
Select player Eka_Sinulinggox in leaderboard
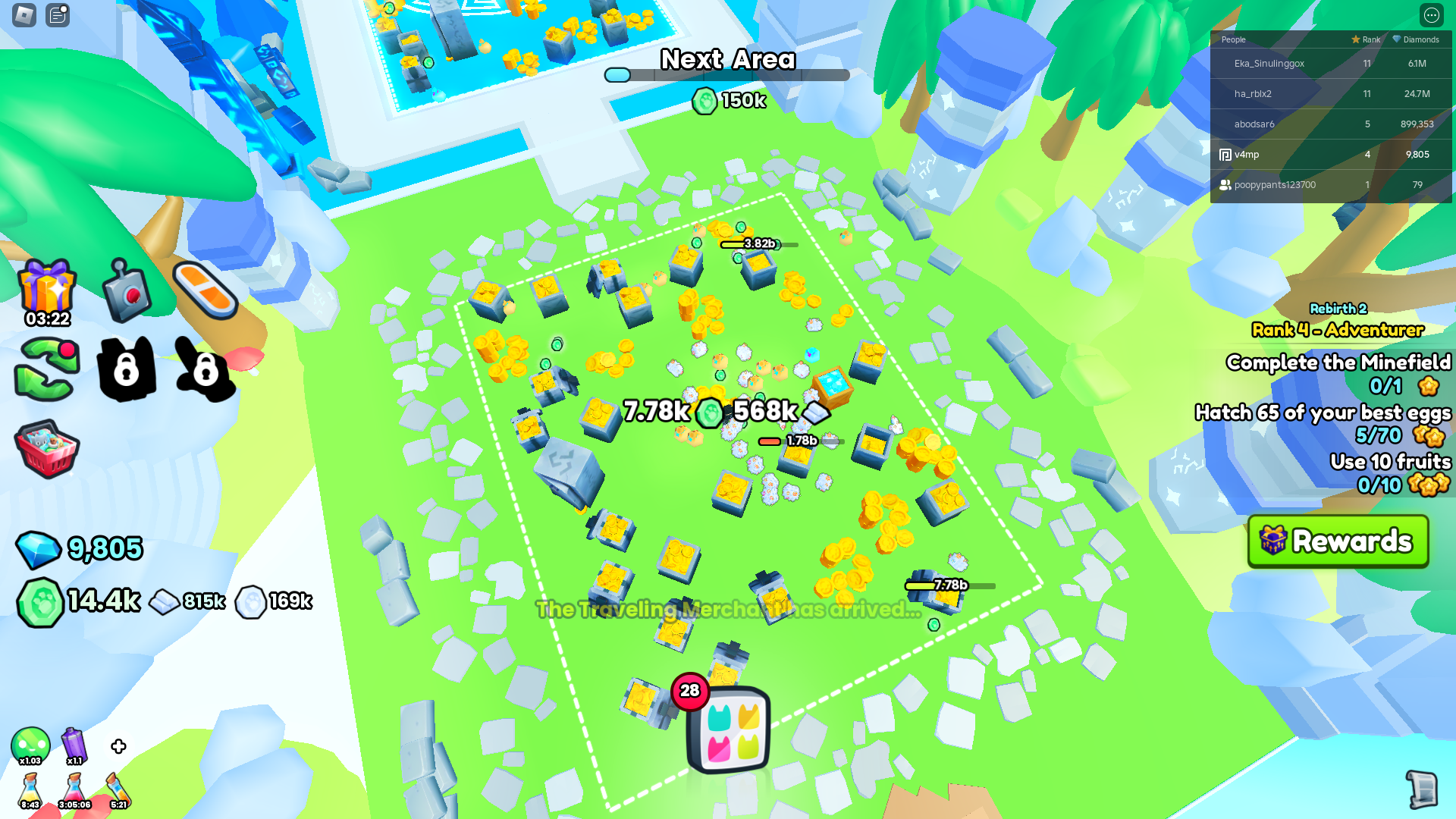1269,64
